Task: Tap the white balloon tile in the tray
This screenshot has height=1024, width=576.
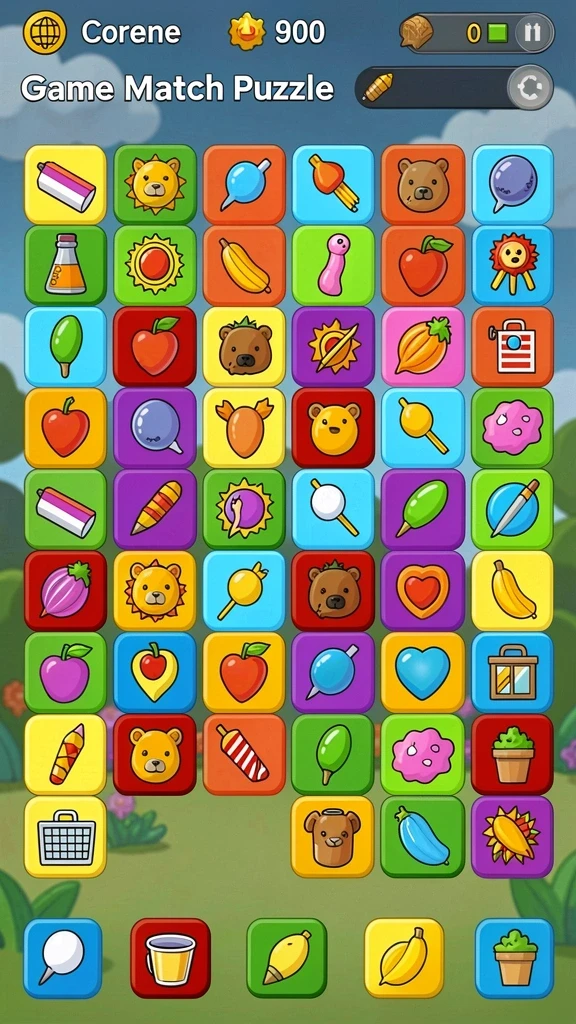Action: click(63, 958)
